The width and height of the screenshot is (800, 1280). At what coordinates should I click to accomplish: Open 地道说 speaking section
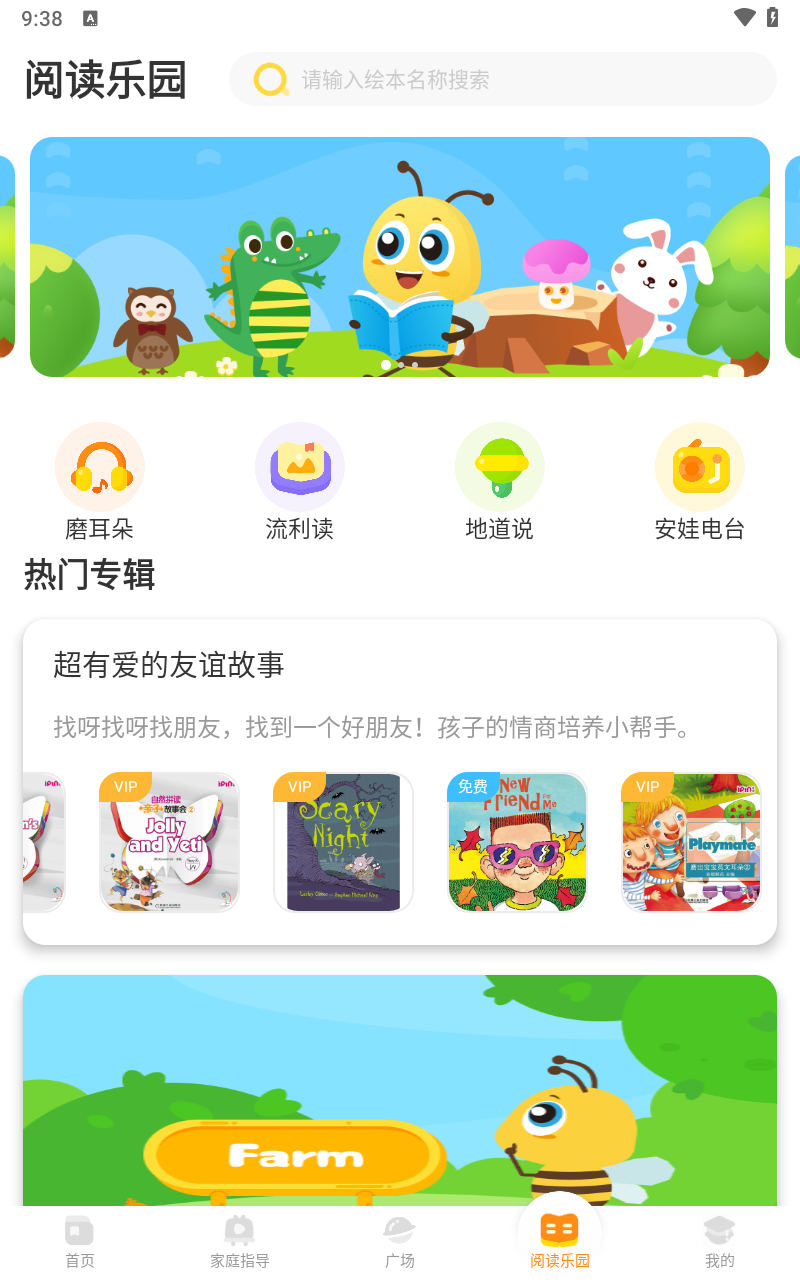click(x=500, y=480)
